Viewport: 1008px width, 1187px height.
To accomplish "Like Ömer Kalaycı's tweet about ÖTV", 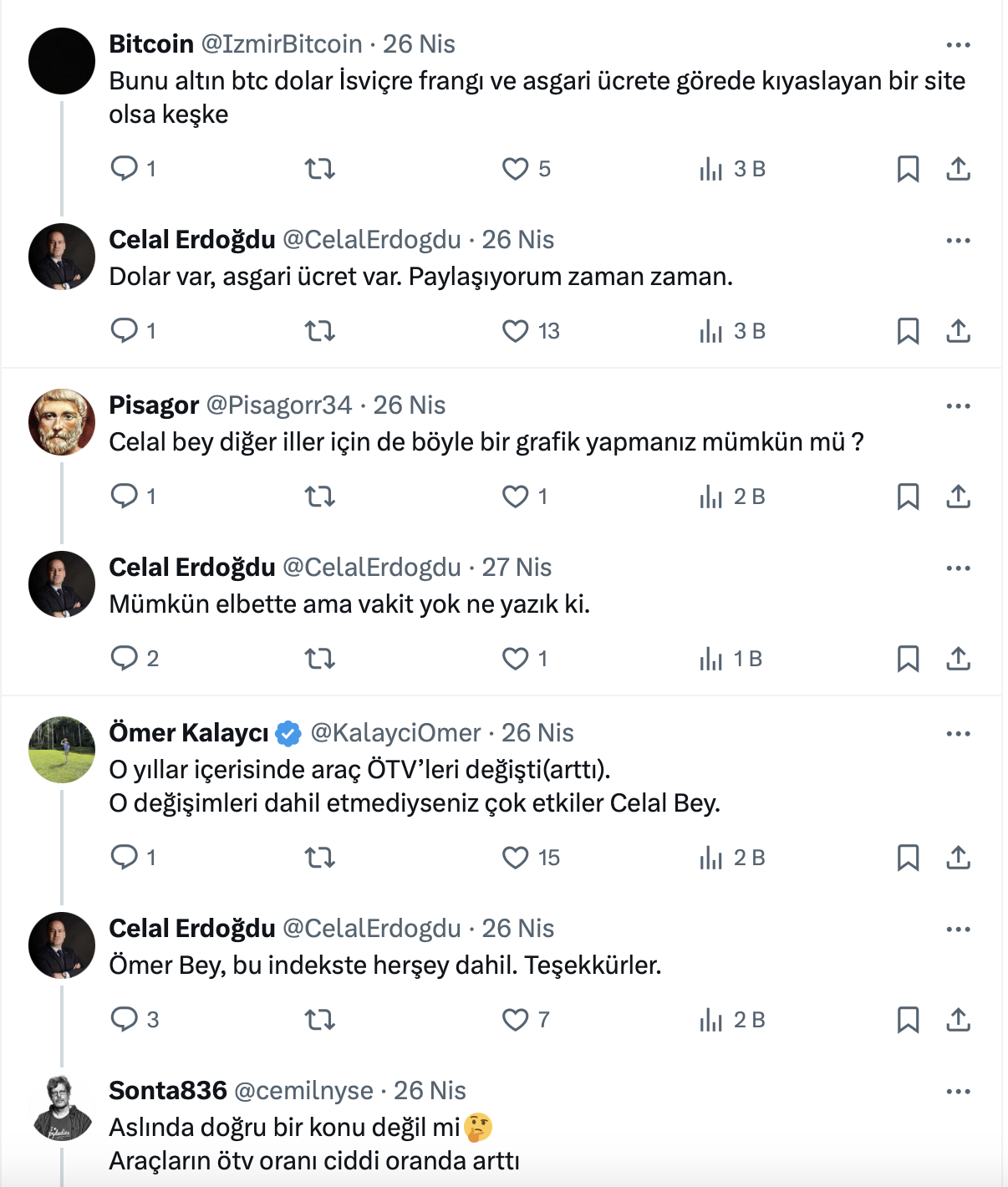I will [515, 858].
